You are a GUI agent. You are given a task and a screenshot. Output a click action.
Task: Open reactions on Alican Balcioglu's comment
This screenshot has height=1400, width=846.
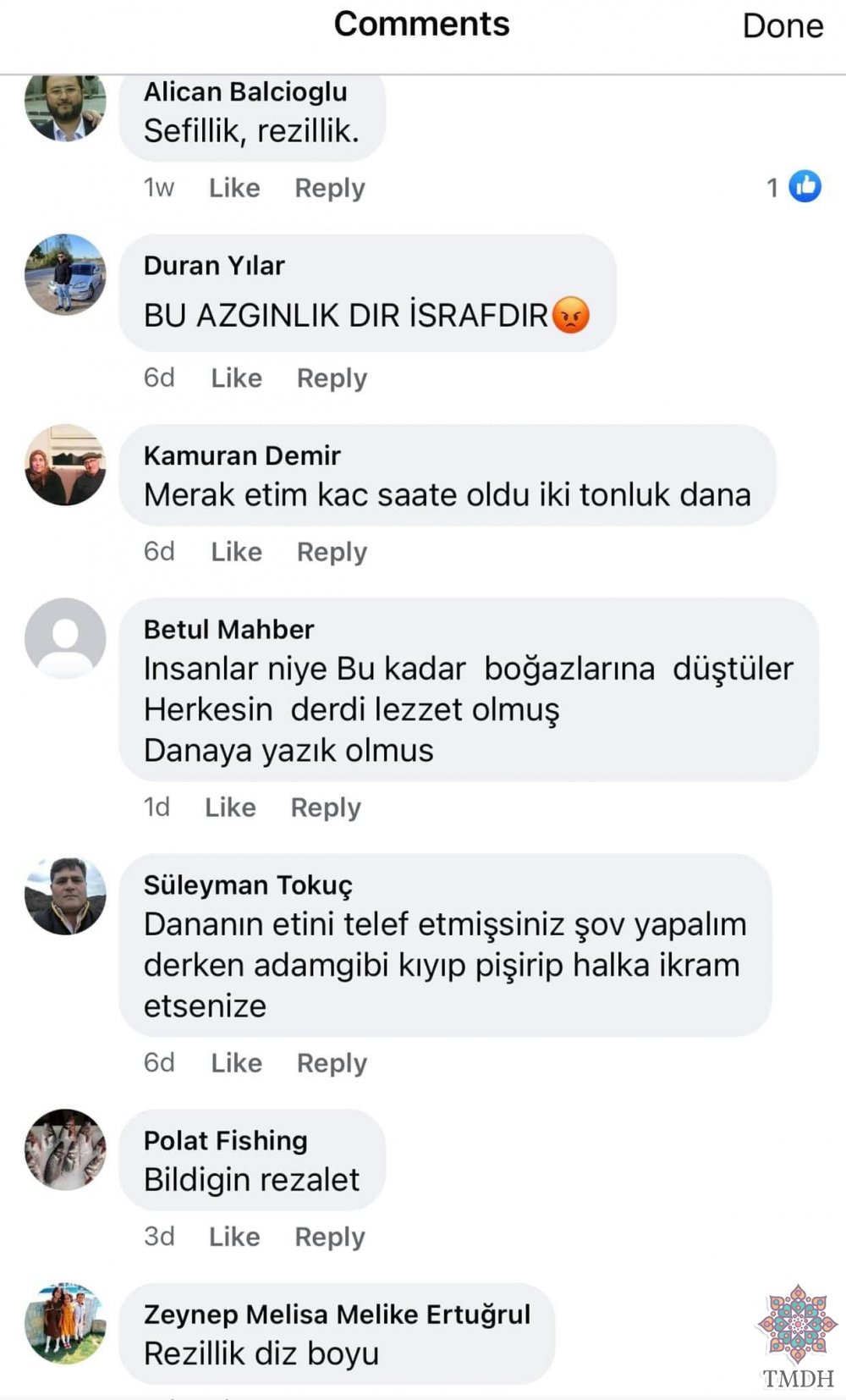click(794, 186)
